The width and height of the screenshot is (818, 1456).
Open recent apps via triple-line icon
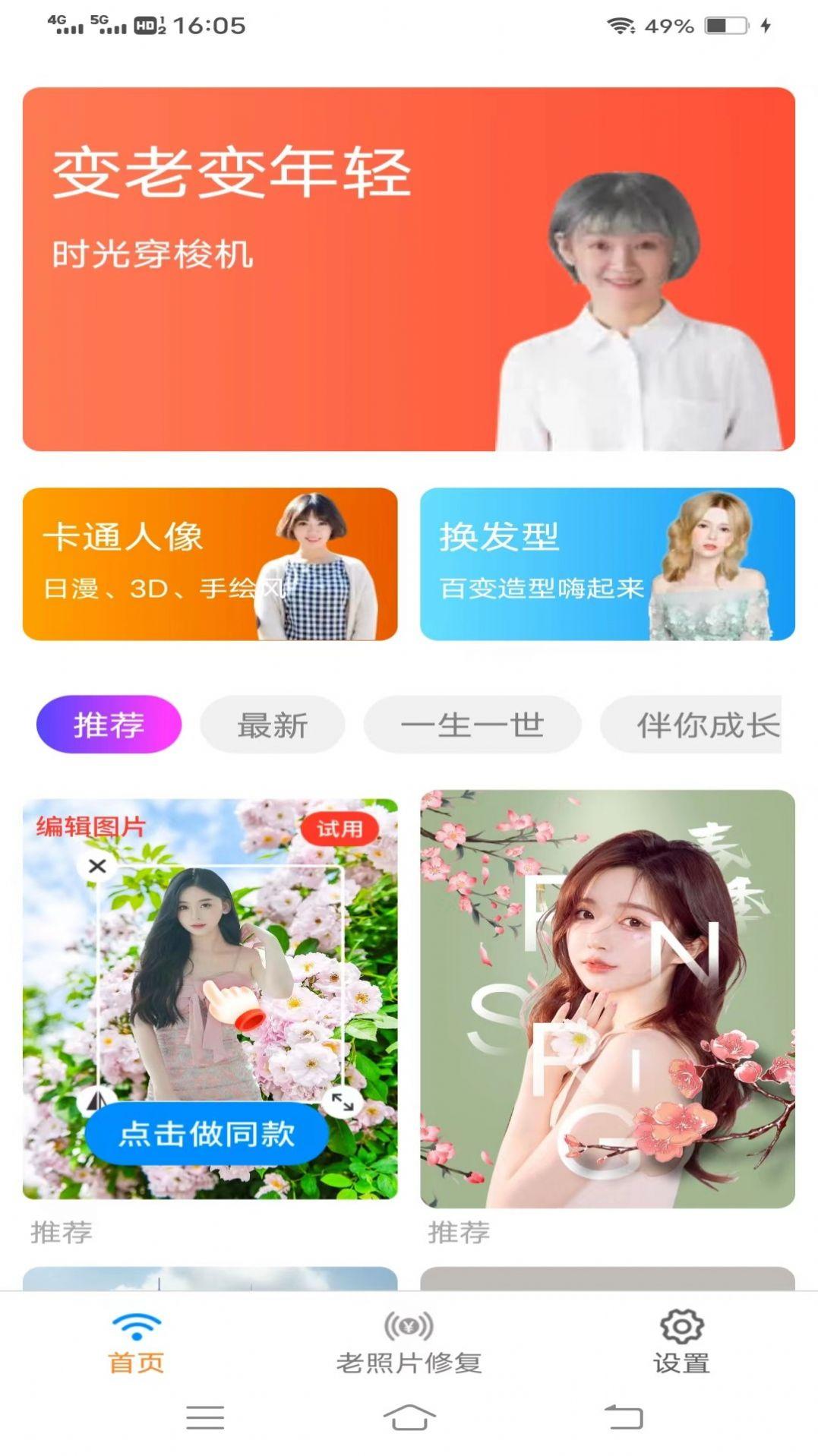click(205, 1417)
